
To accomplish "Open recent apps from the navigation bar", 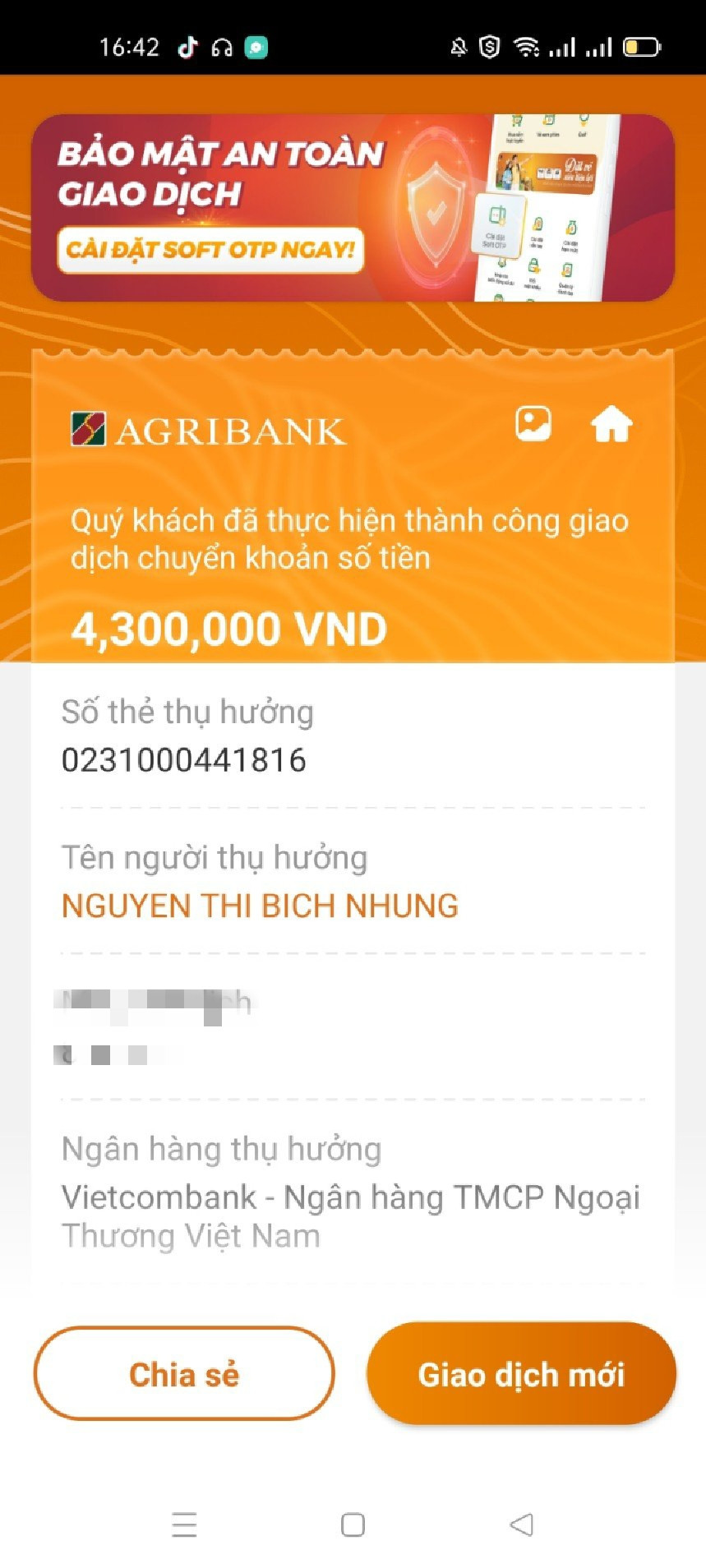I will coord(184,1524).
